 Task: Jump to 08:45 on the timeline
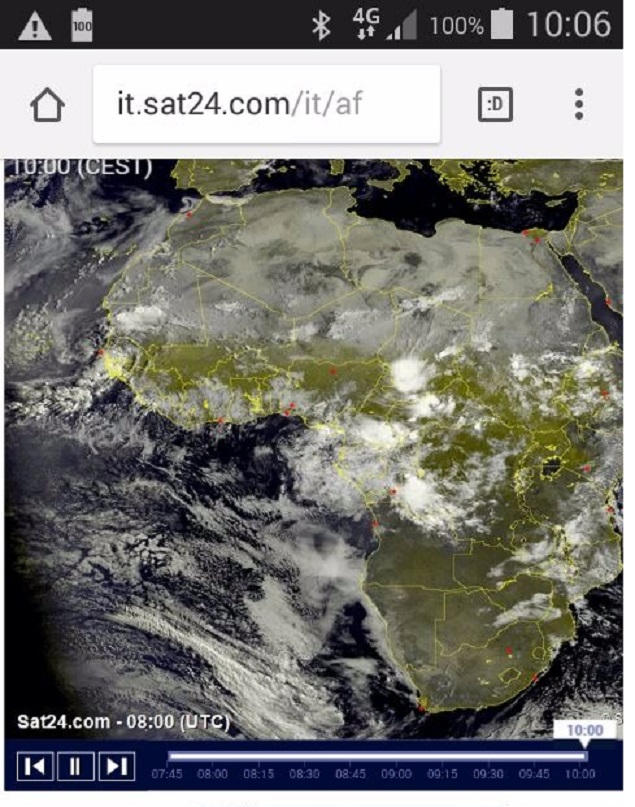pos(351,773)
